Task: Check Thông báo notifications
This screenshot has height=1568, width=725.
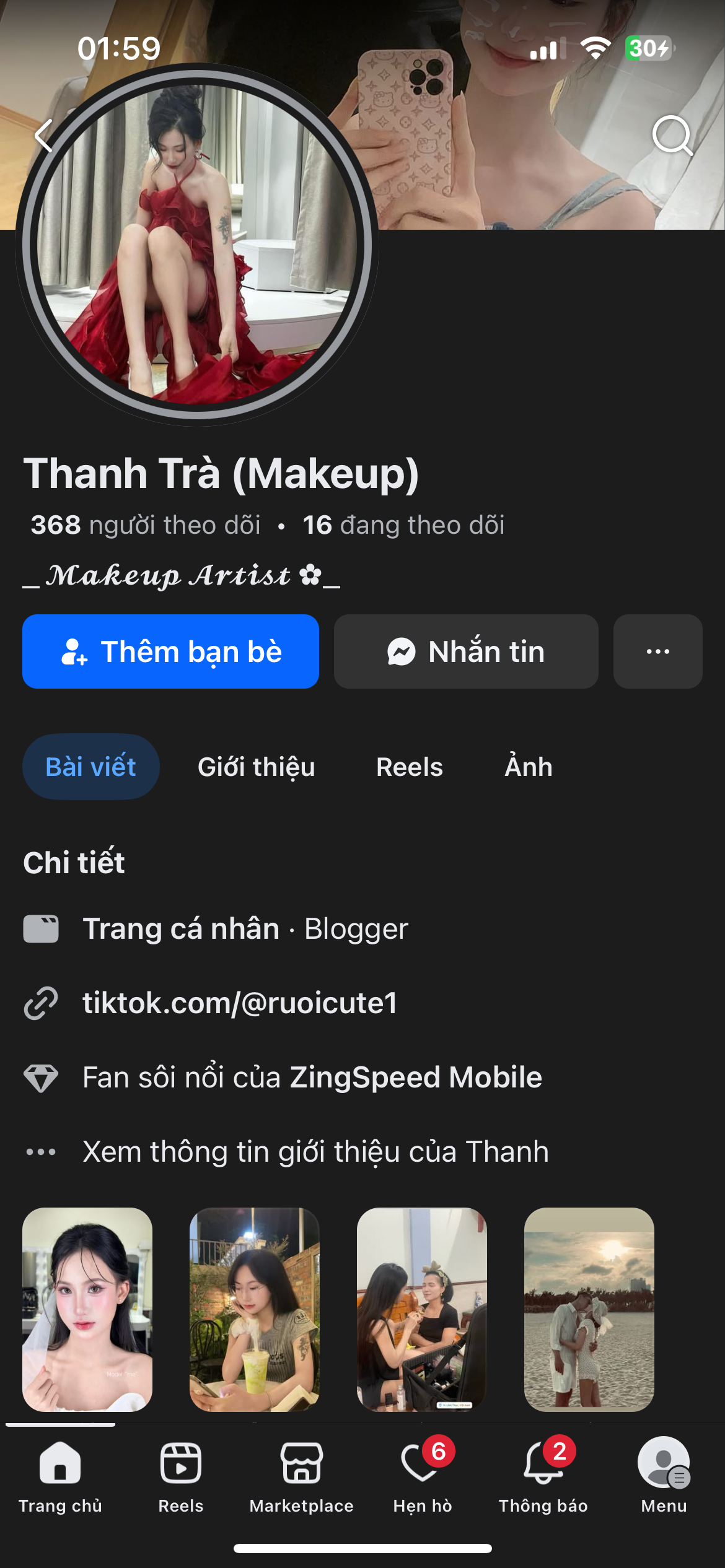Action: click(543, 1476)
